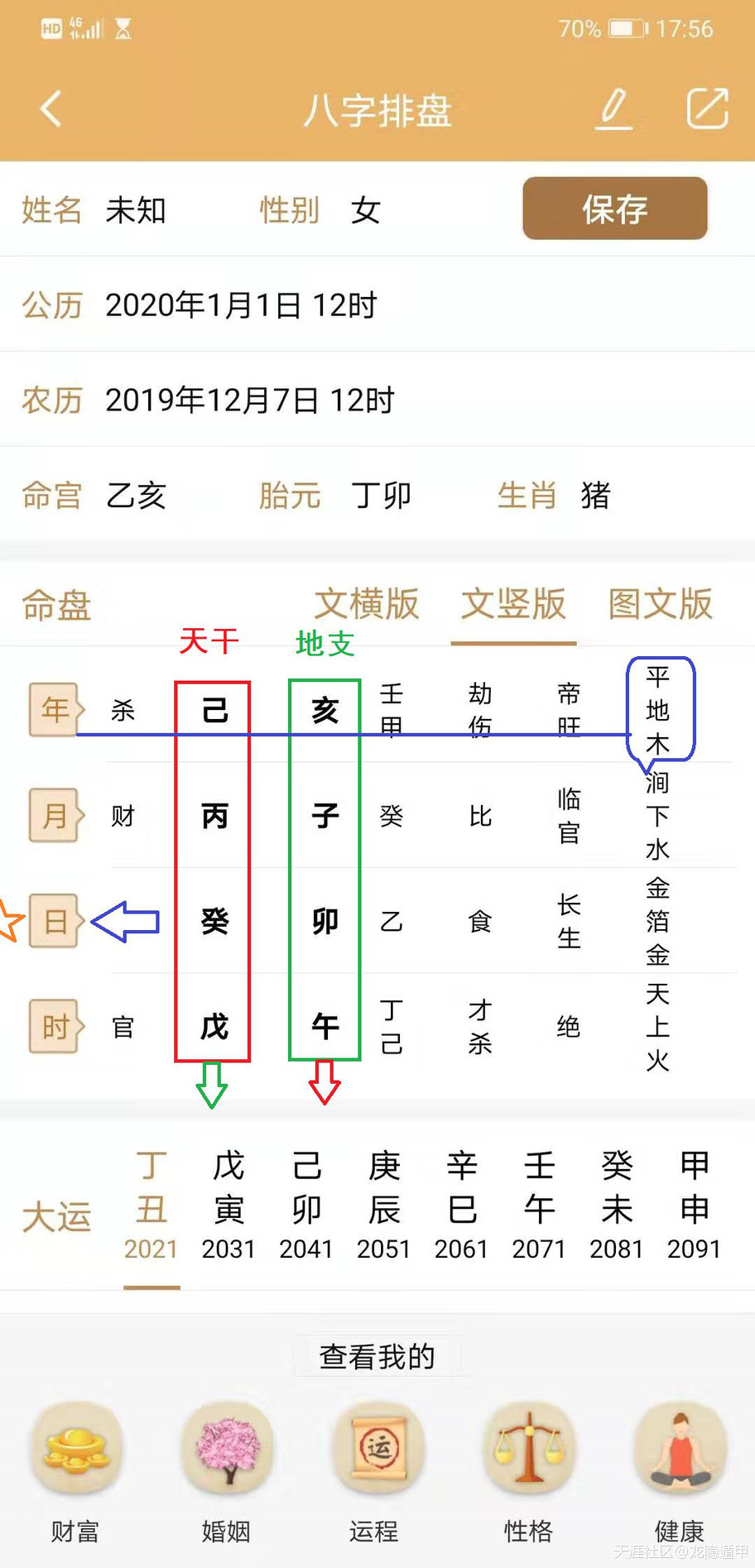Tap the 保存 button
The width and height of the screenshot is (755, 1568).
[614, 209]
